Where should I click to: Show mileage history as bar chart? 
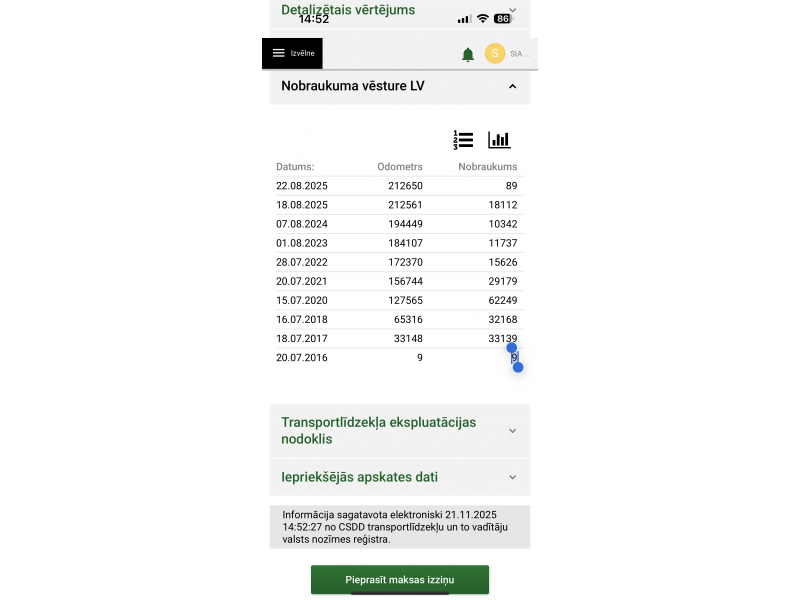coord(499,140)
